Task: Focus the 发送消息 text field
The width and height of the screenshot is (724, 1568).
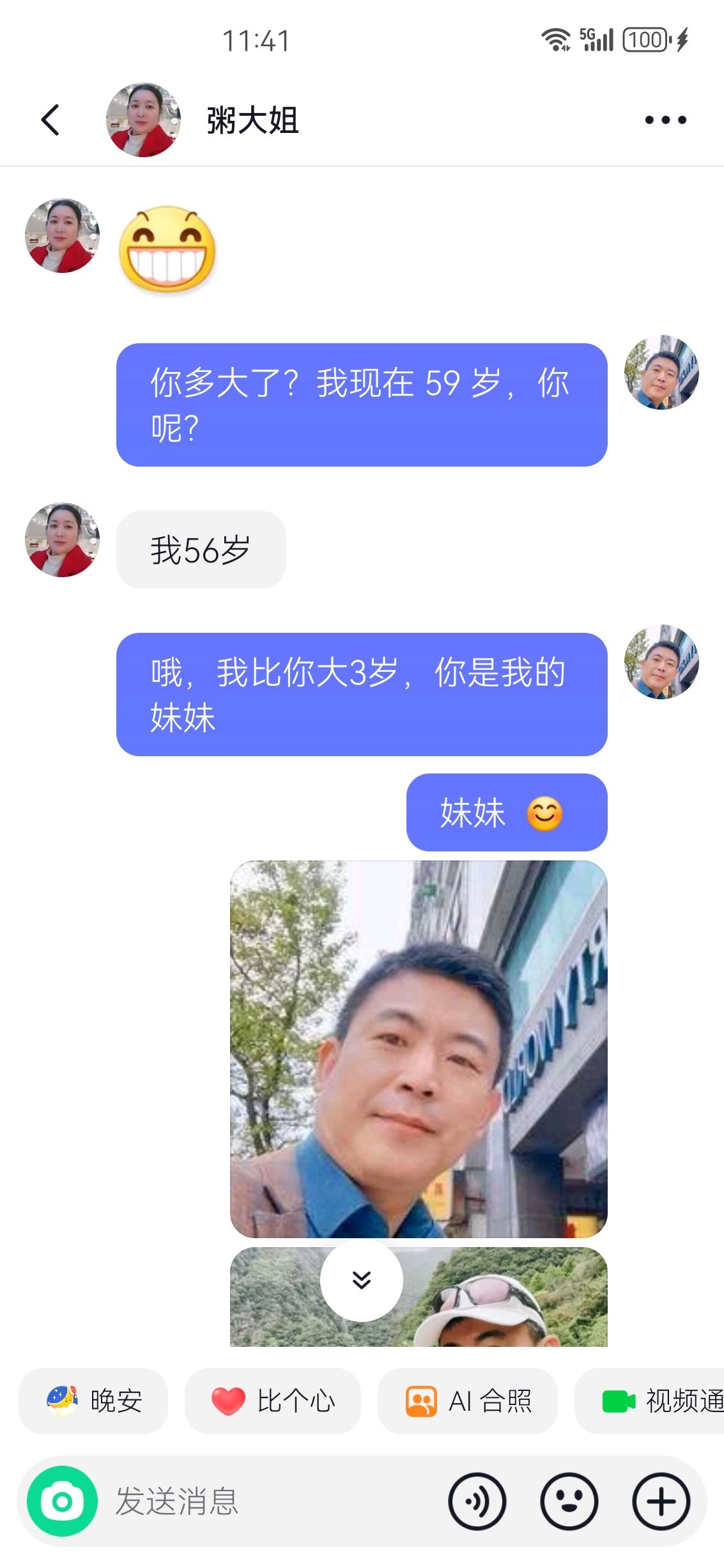Action: coord(268,1501)
